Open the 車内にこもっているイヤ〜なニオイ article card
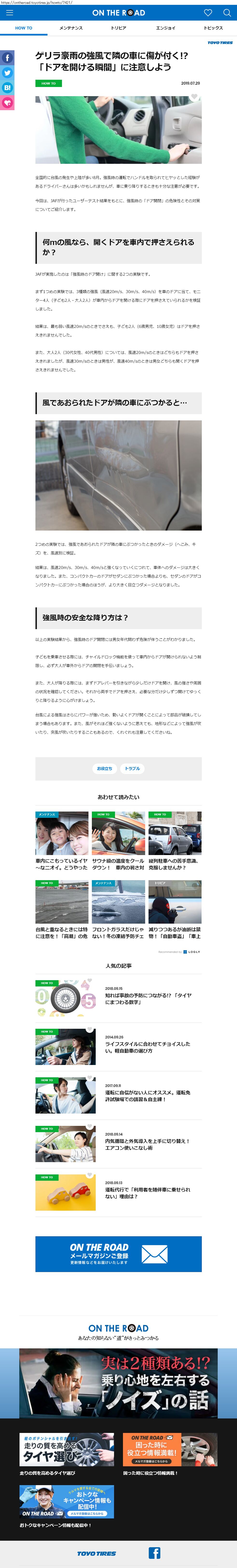 pos(62,841)
